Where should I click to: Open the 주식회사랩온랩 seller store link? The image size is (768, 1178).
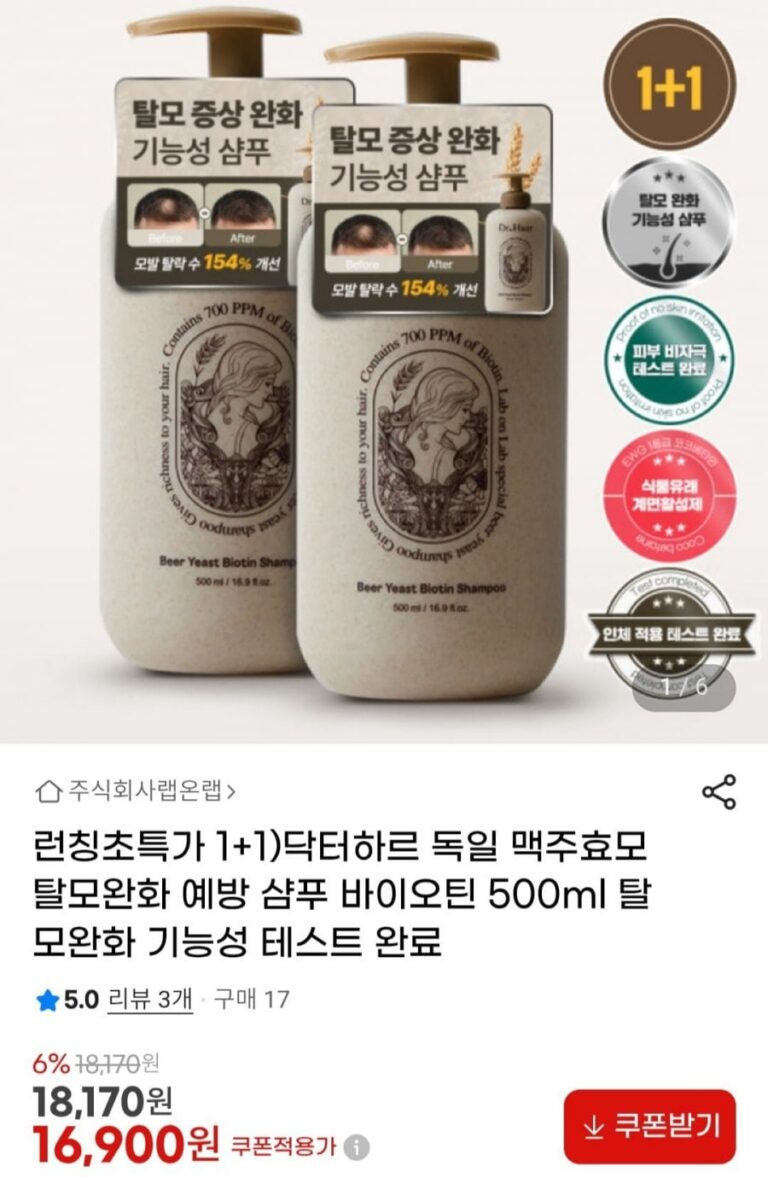pyautogui.click(x=136, y=791)
